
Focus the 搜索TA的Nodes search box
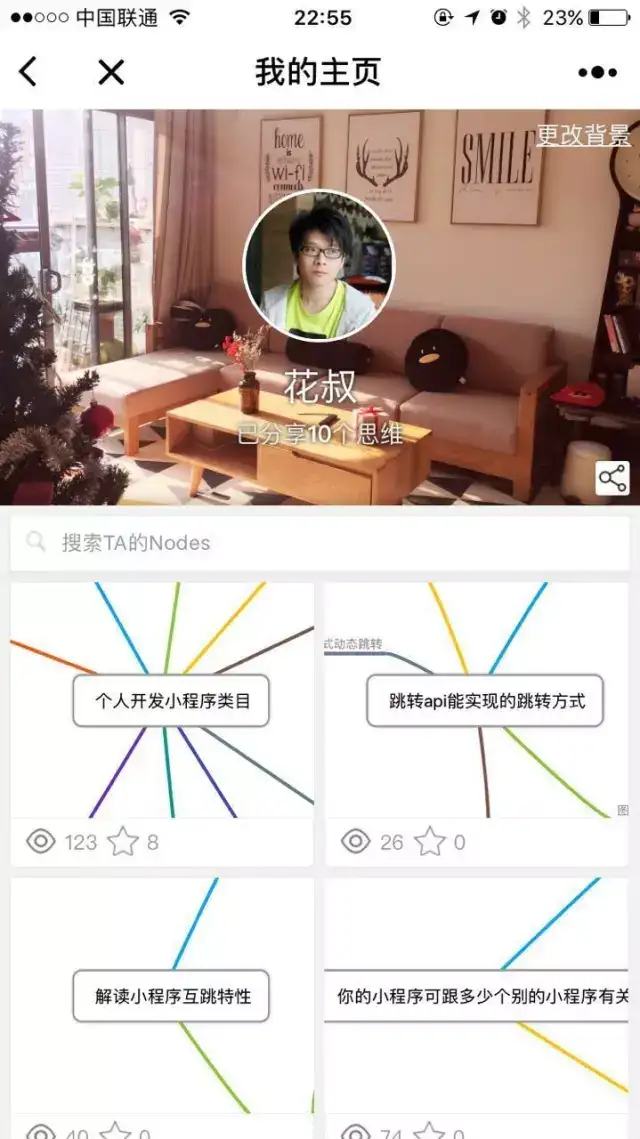pyautogui.click(x=320, y=543)
